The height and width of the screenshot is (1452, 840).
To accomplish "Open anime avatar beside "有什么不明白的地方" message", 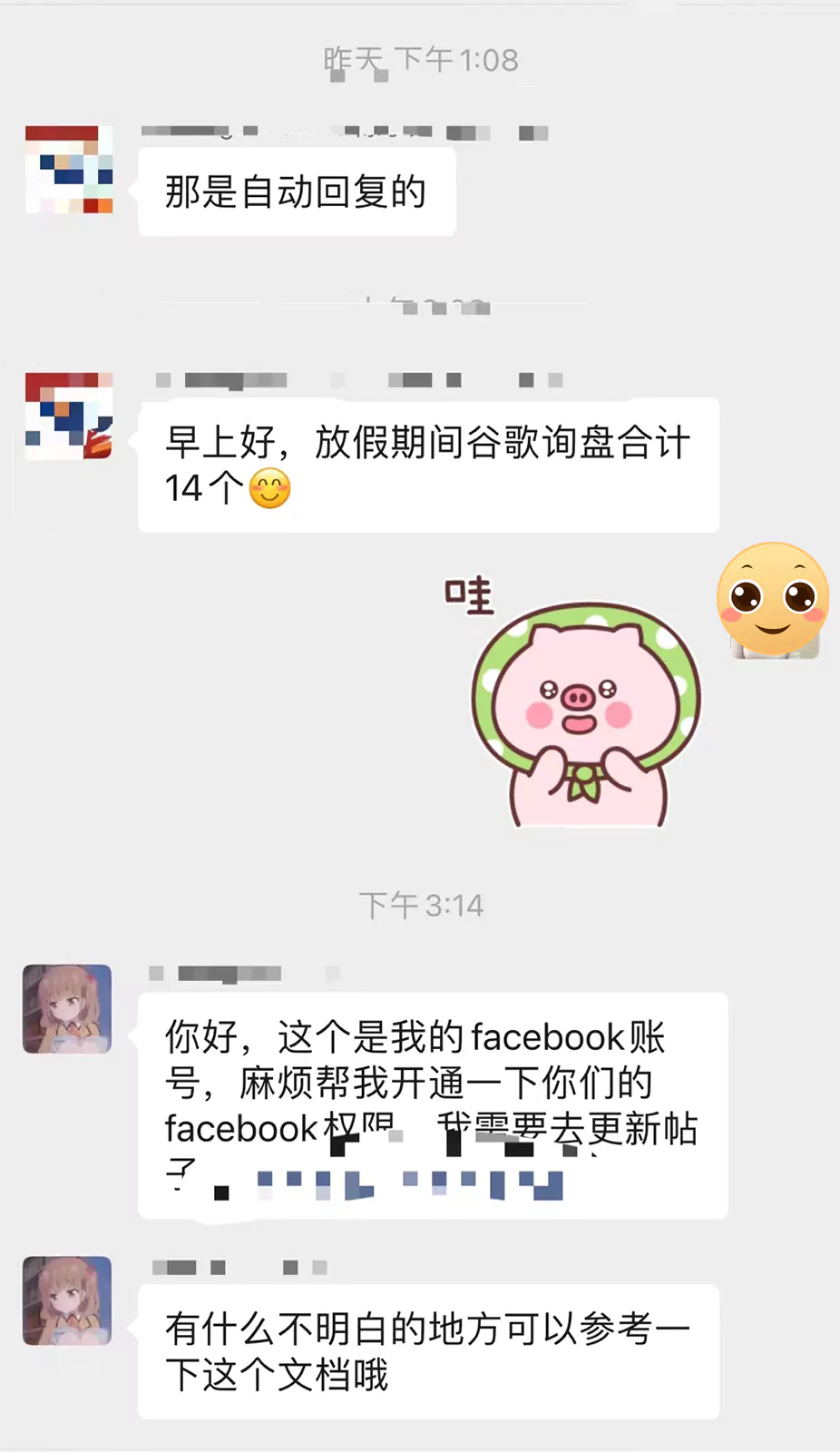I will click(x=67, y=1300).
